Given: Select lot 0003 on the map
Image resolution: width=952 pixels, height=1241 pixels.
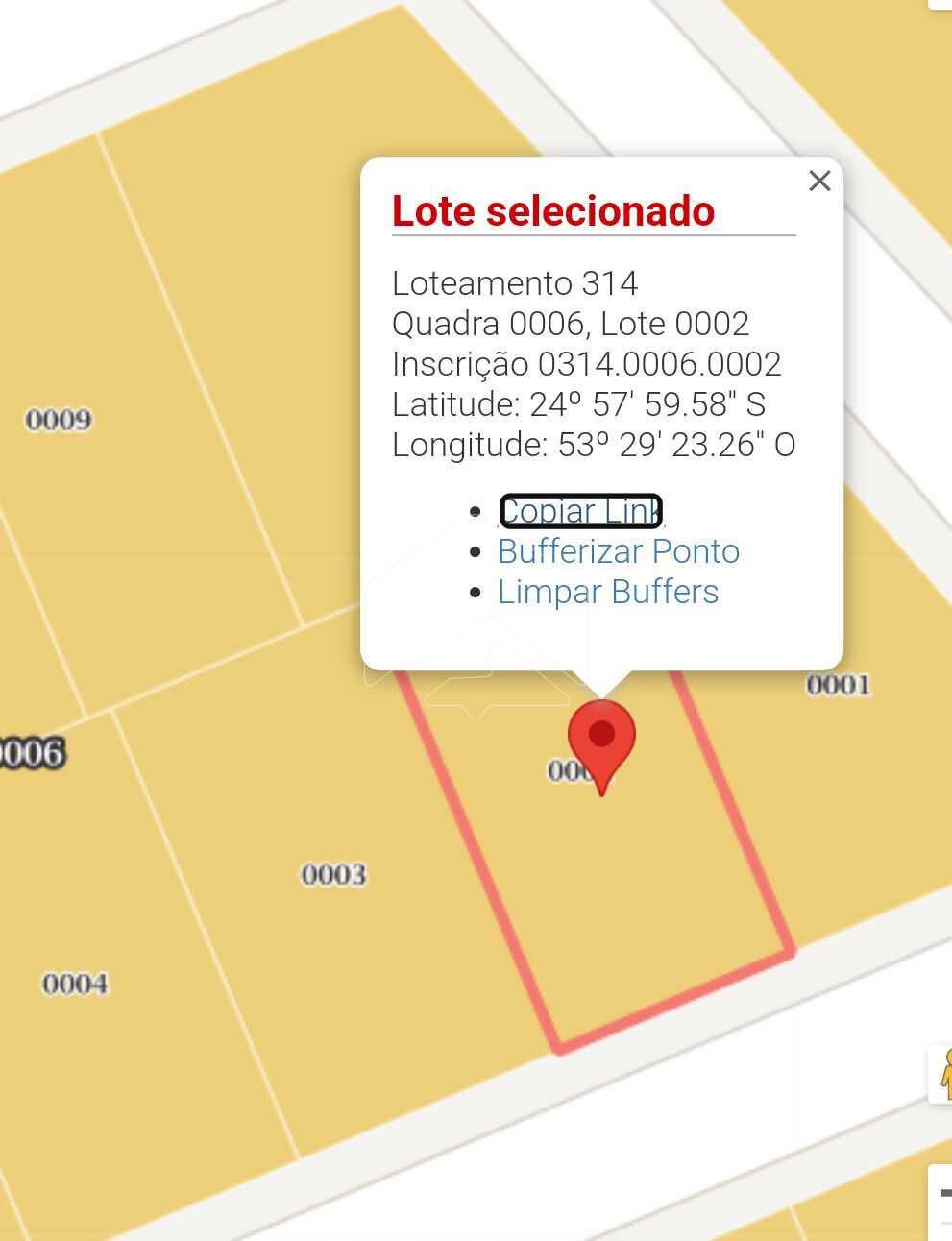Looking at the screenshot, I should coord(333,875).
